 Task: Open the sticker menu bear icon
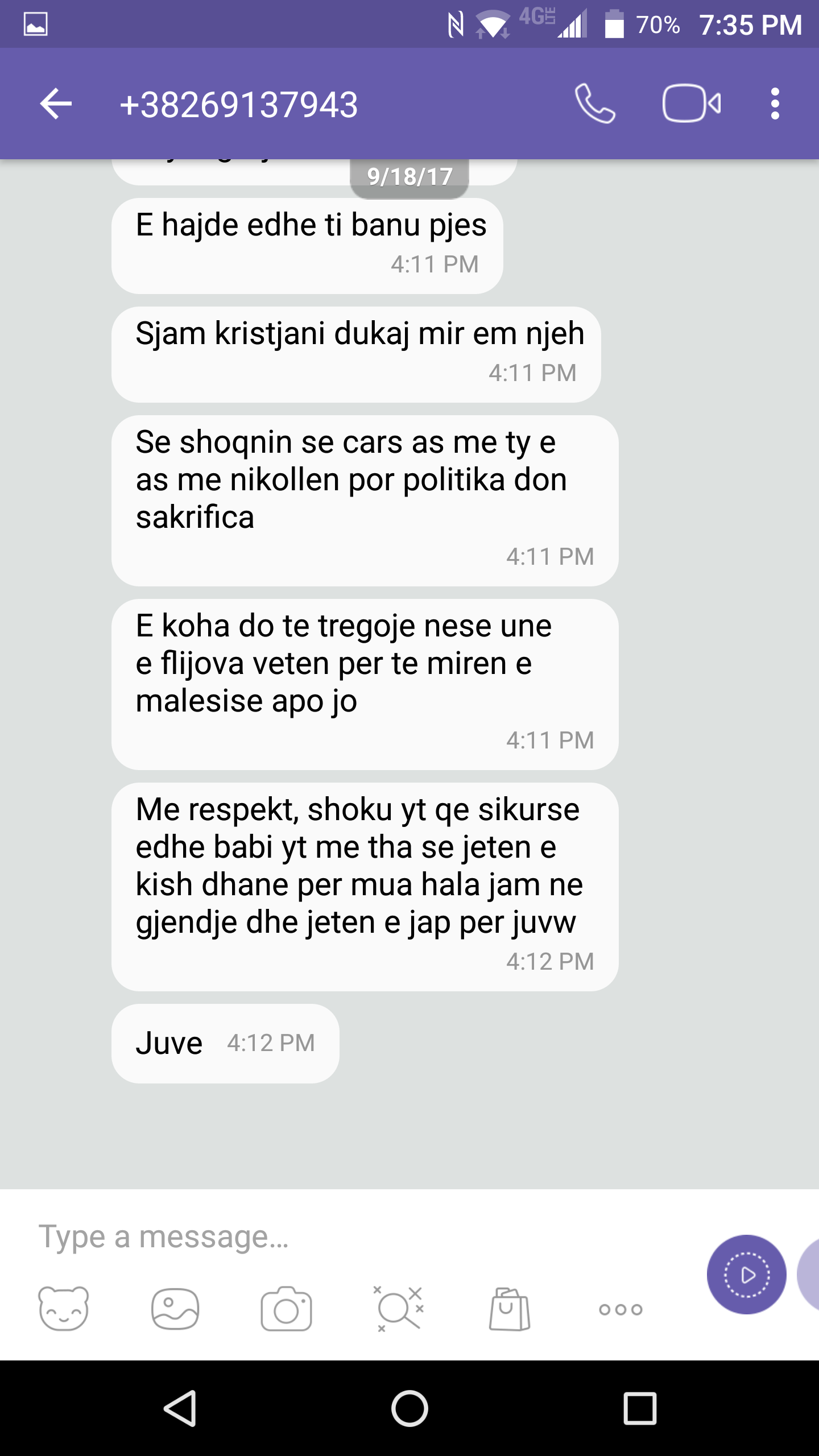64,1309
